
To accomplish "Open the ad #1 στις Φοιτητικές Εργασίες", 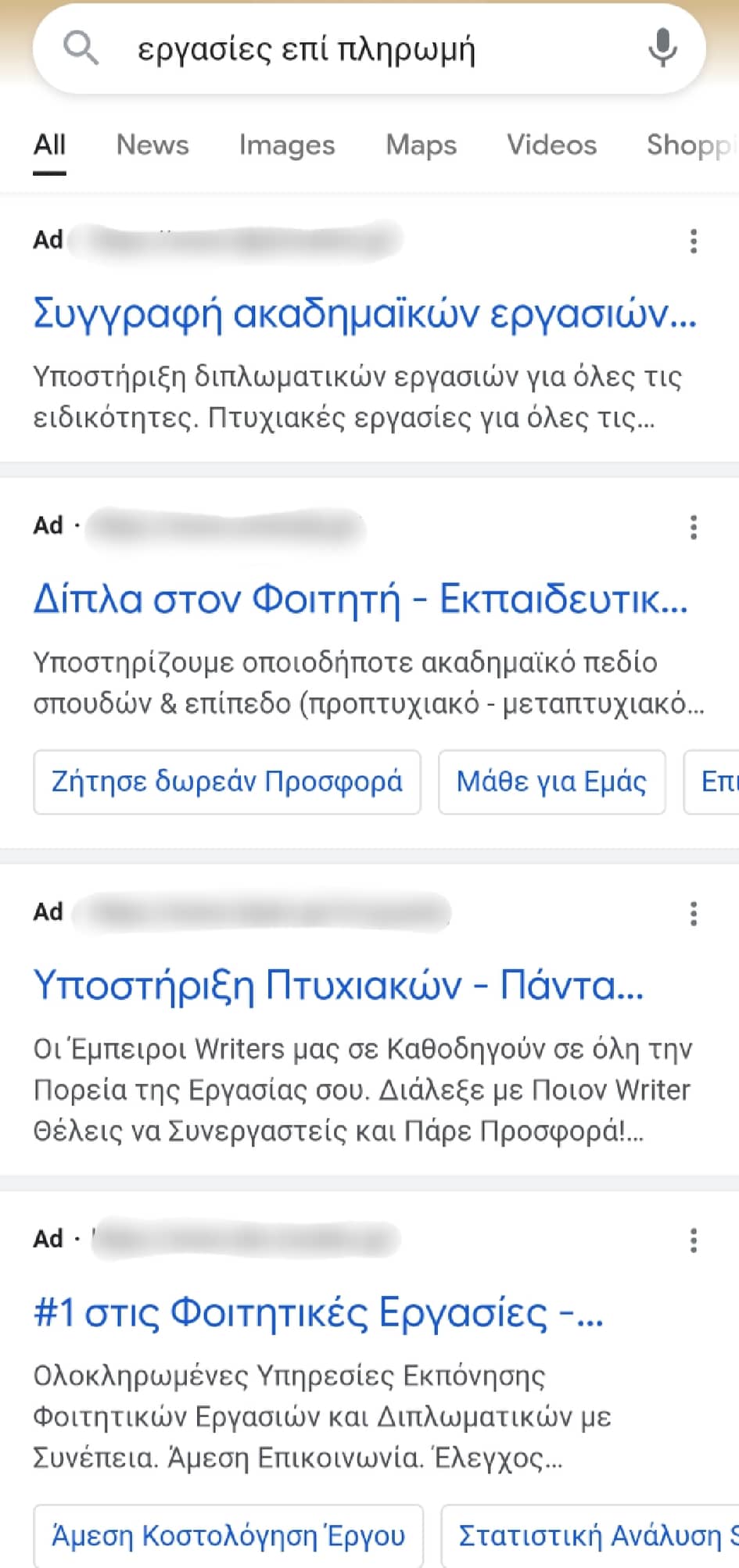I will coord(318,1312).
